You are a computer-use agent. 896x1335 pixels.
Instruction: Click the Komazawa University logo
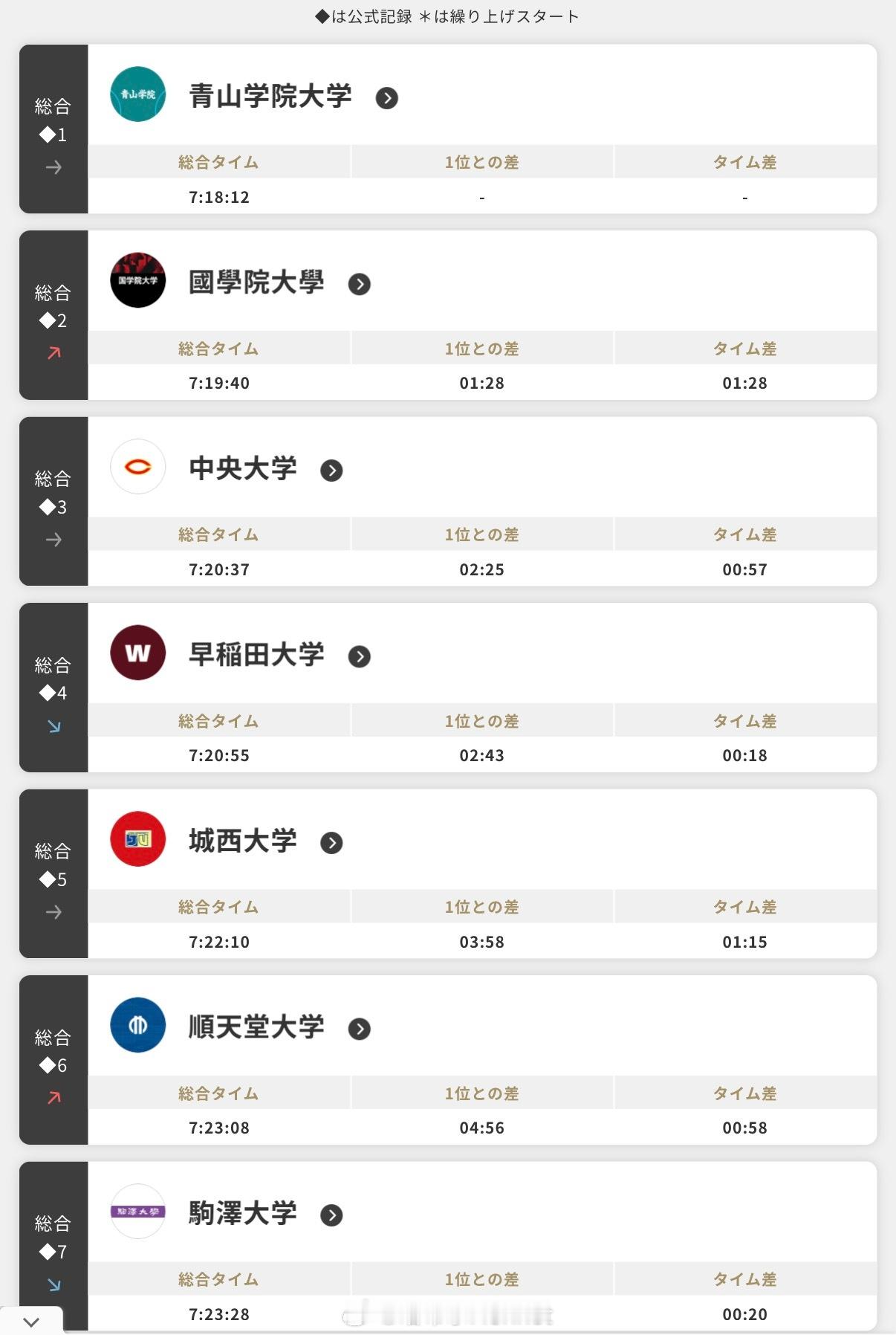(137, 1213)
